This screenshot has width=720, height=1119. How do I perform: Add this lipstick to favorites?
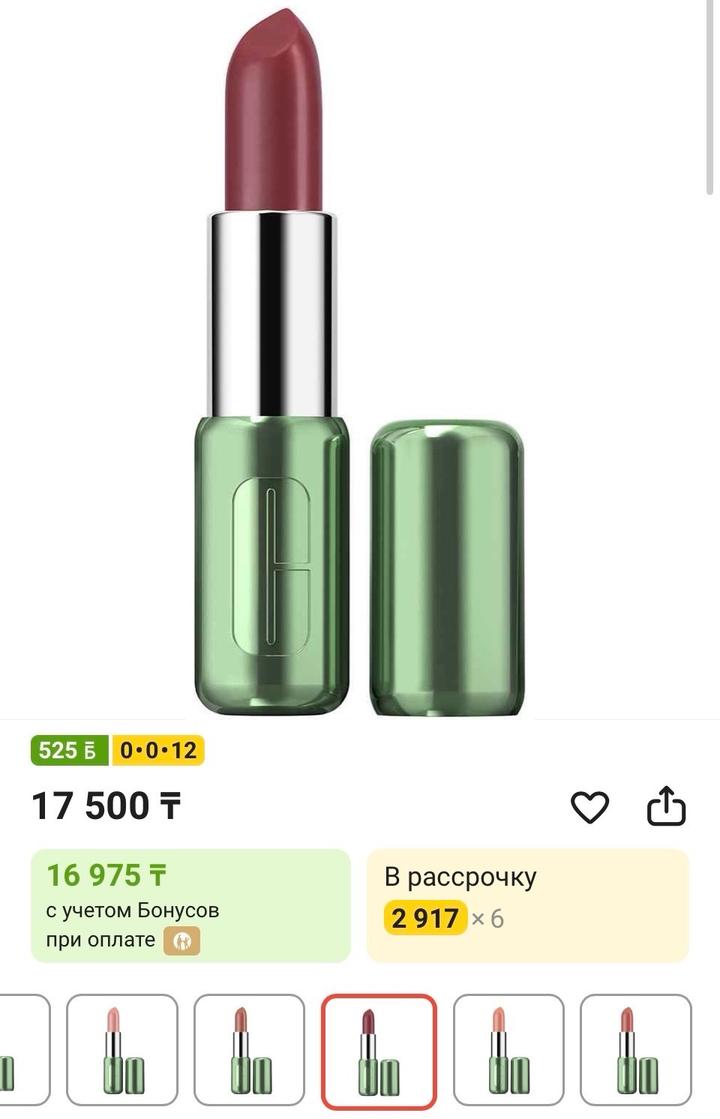coord(589,806)
